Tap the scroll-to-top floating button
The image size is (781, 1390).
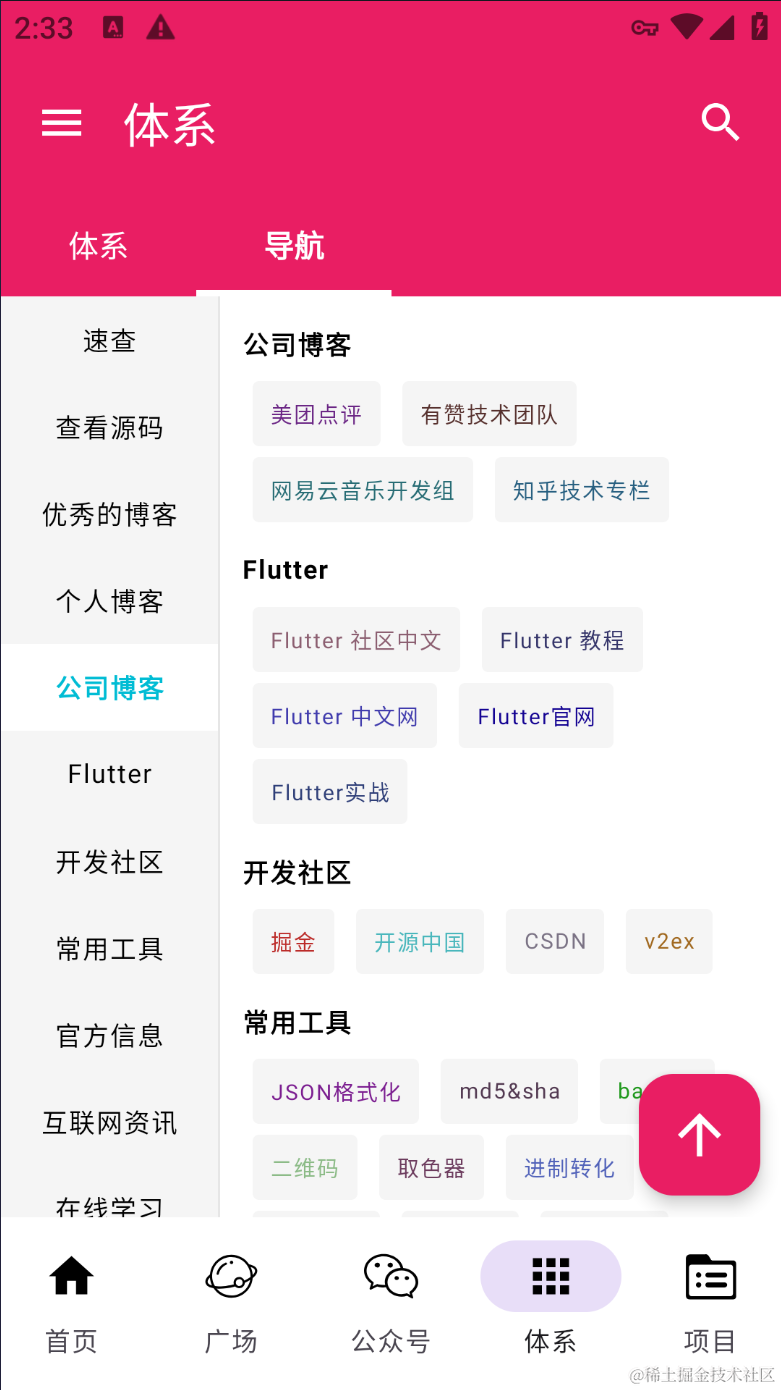coord(699,1134)
